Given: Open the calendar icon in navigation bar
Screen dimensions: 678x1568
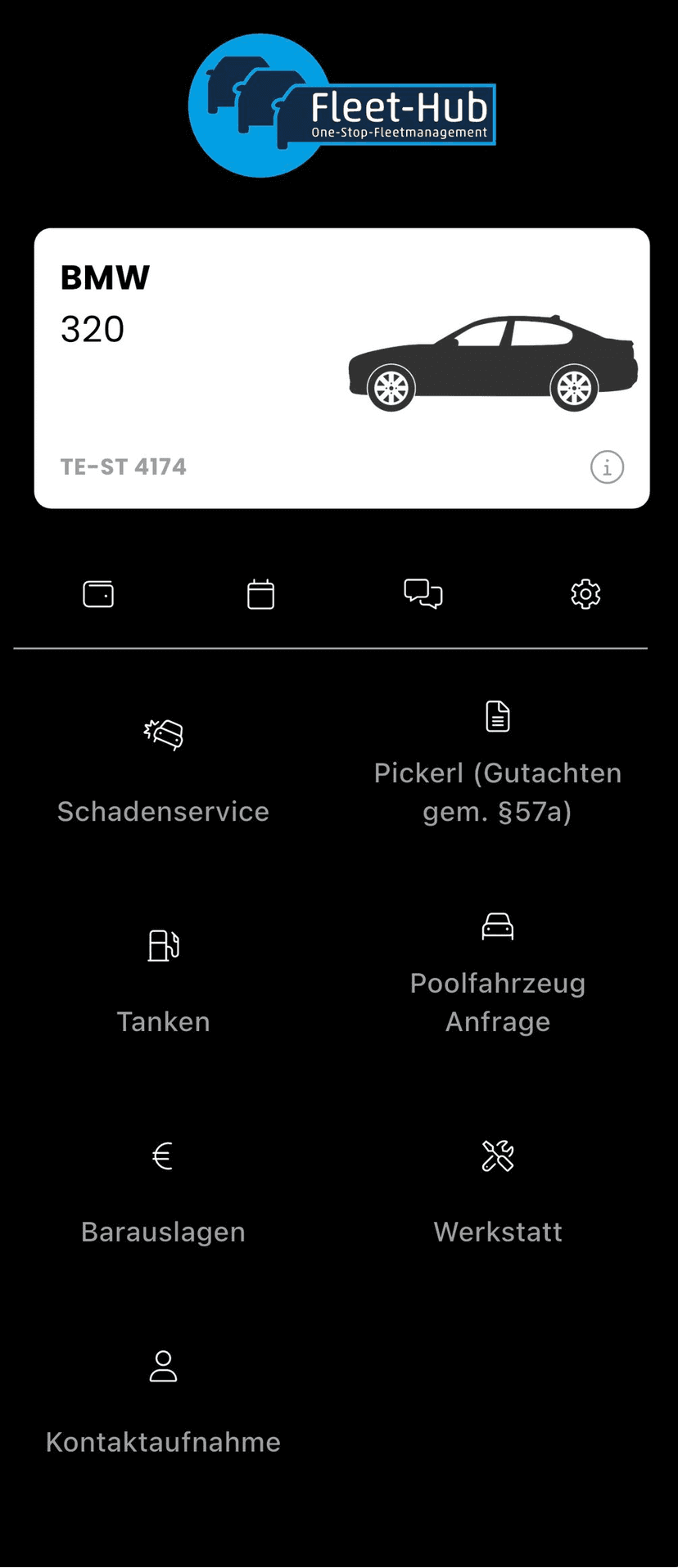Looking at the screenshot, I should click(260, 594).
